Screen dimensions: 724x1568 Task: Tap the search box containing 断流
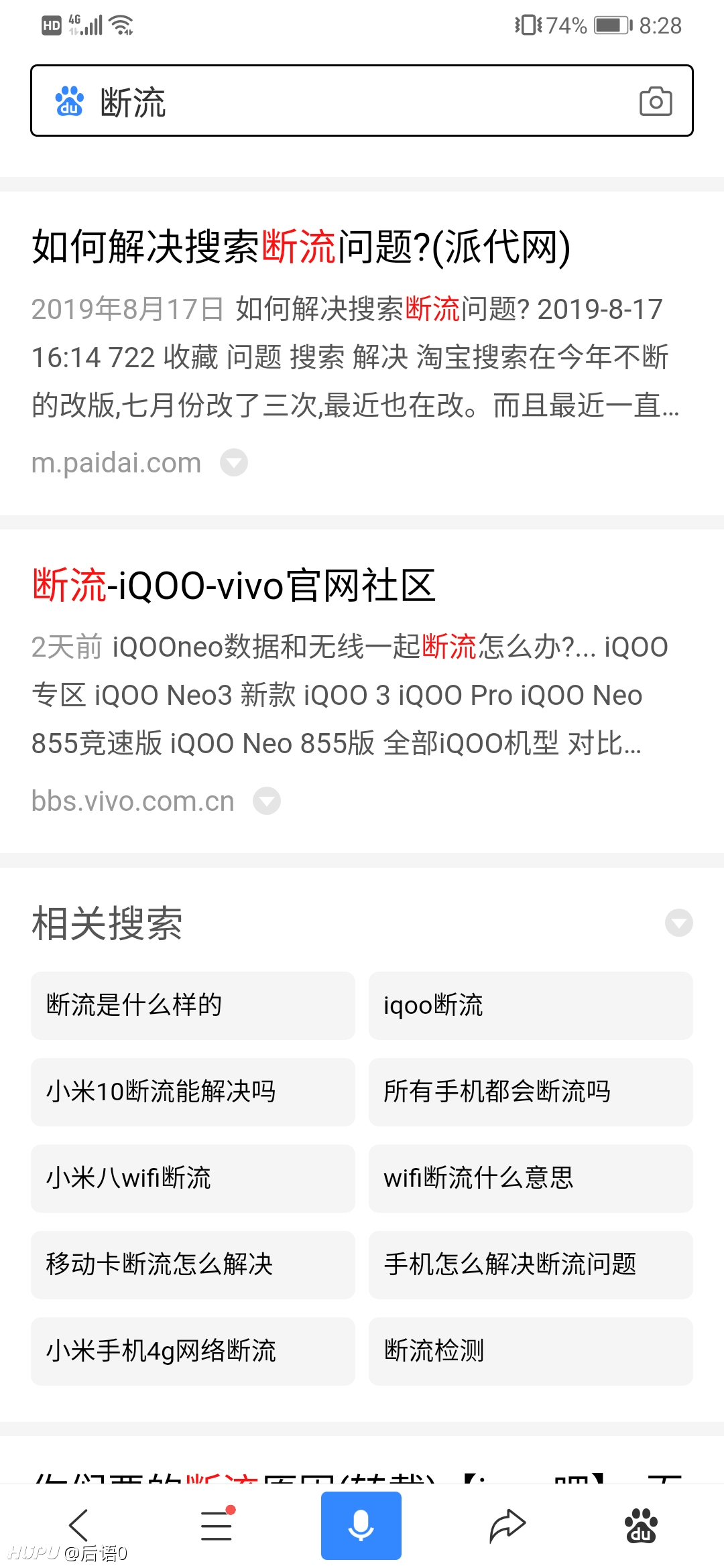point(362,101)
